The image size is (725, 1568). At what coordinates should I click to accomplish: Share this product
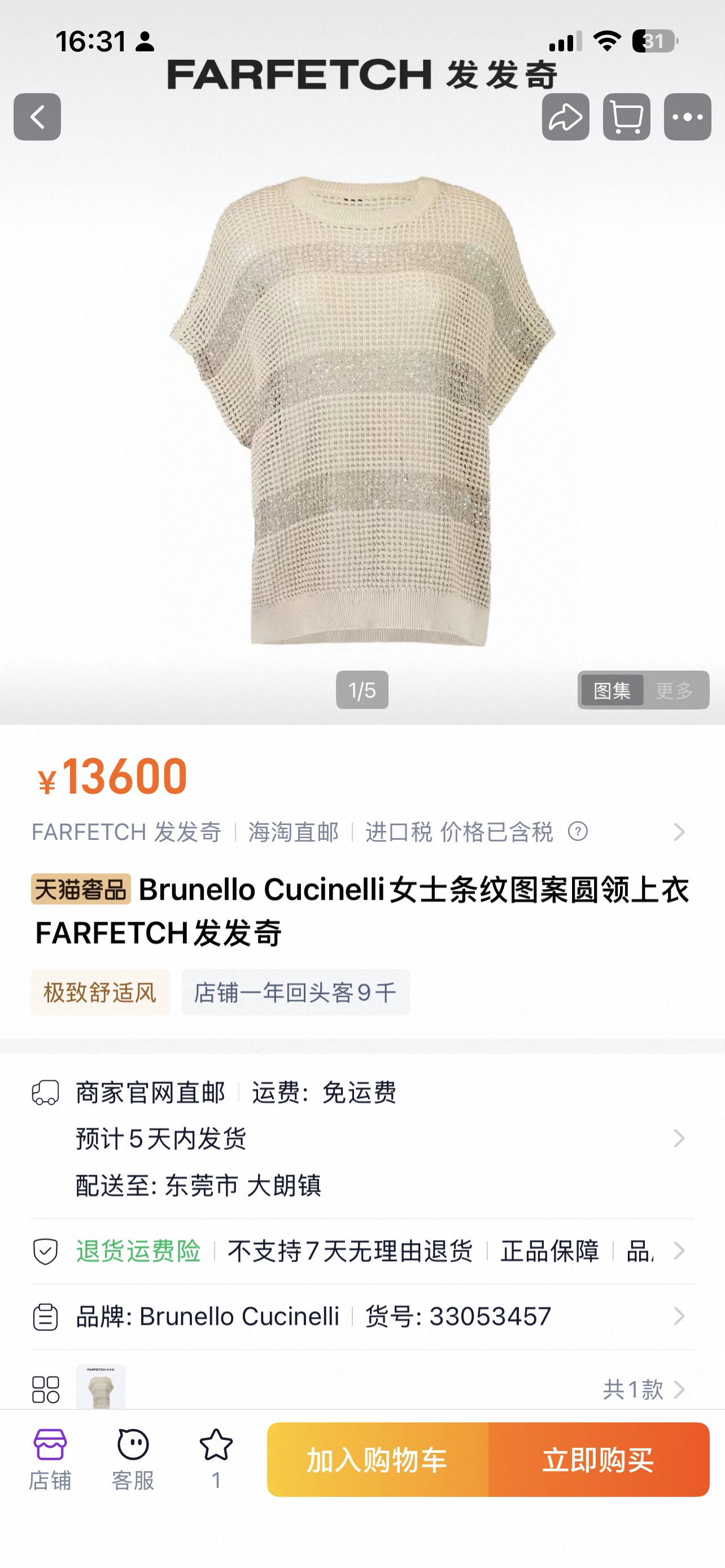[x=566, y=117]
